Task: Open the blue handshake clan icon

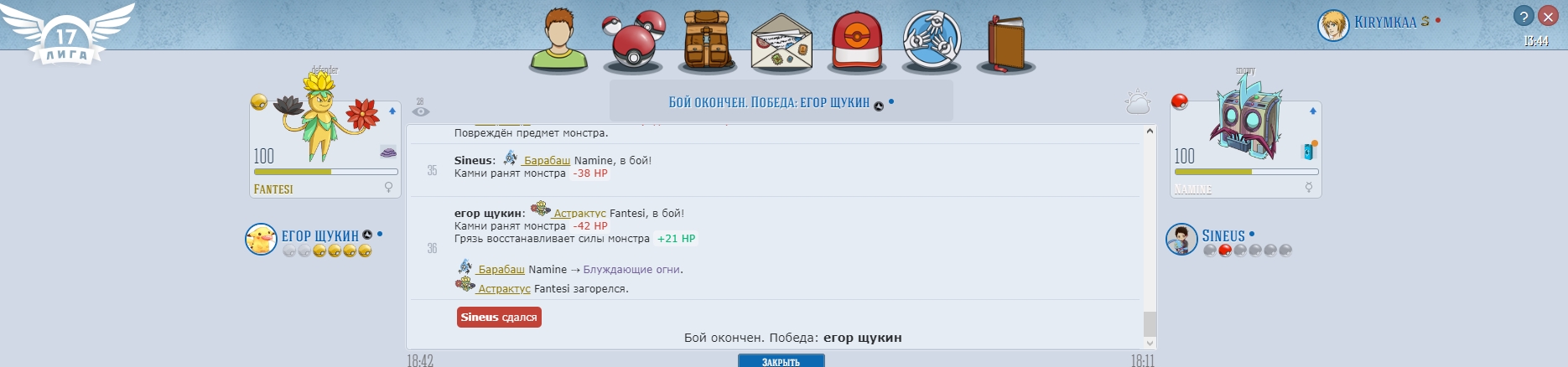Action: point(931,42)
